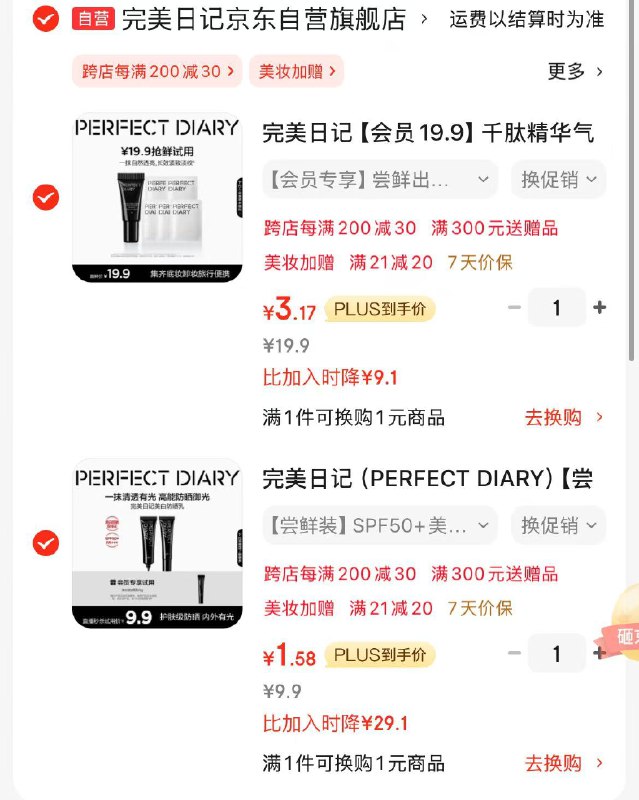Tap 去换购 under the ¥1.58 item
This screenshot has width=639, height=800.
pos(564,764)
